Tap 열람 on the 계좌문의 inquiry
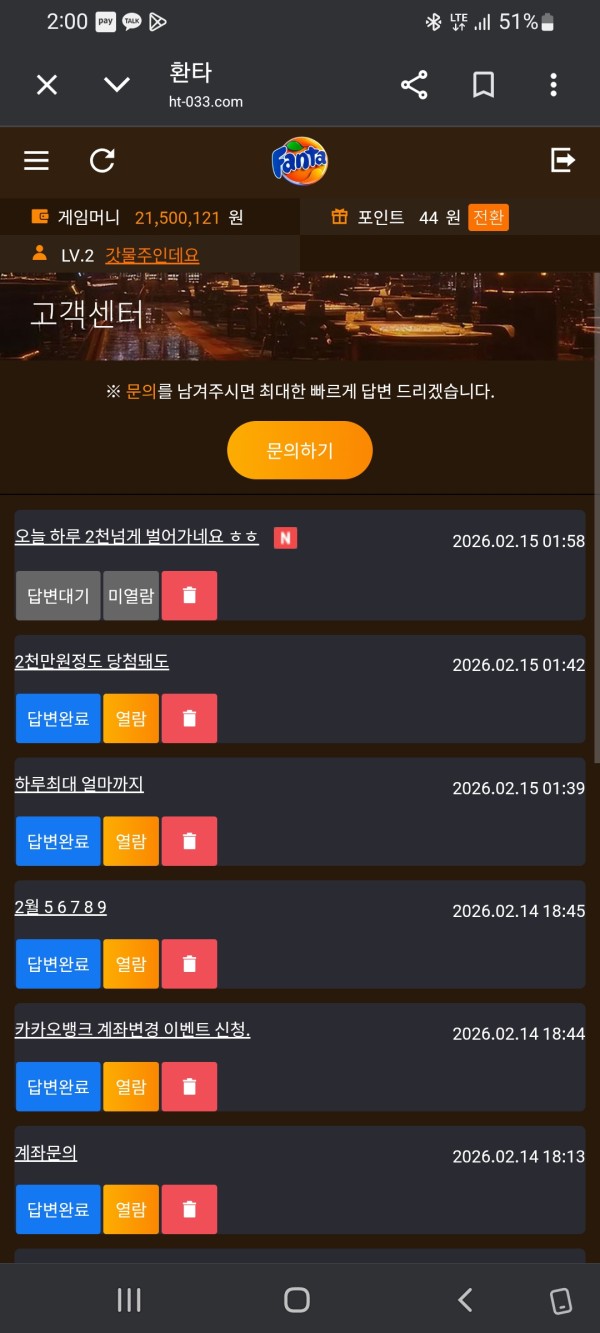Viewport: 600px width, 1333px height. pos(131,1209)
